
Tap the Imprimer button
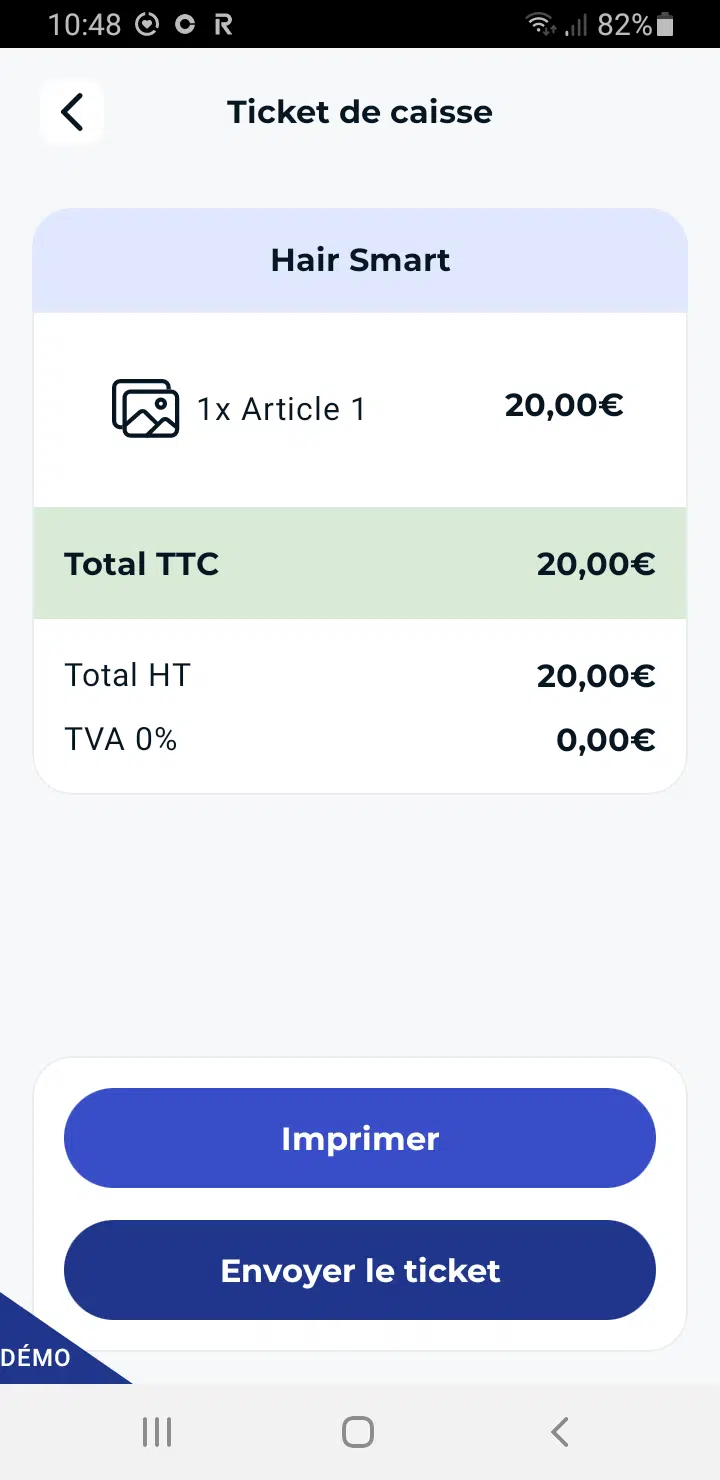[x=360, y=1138]
